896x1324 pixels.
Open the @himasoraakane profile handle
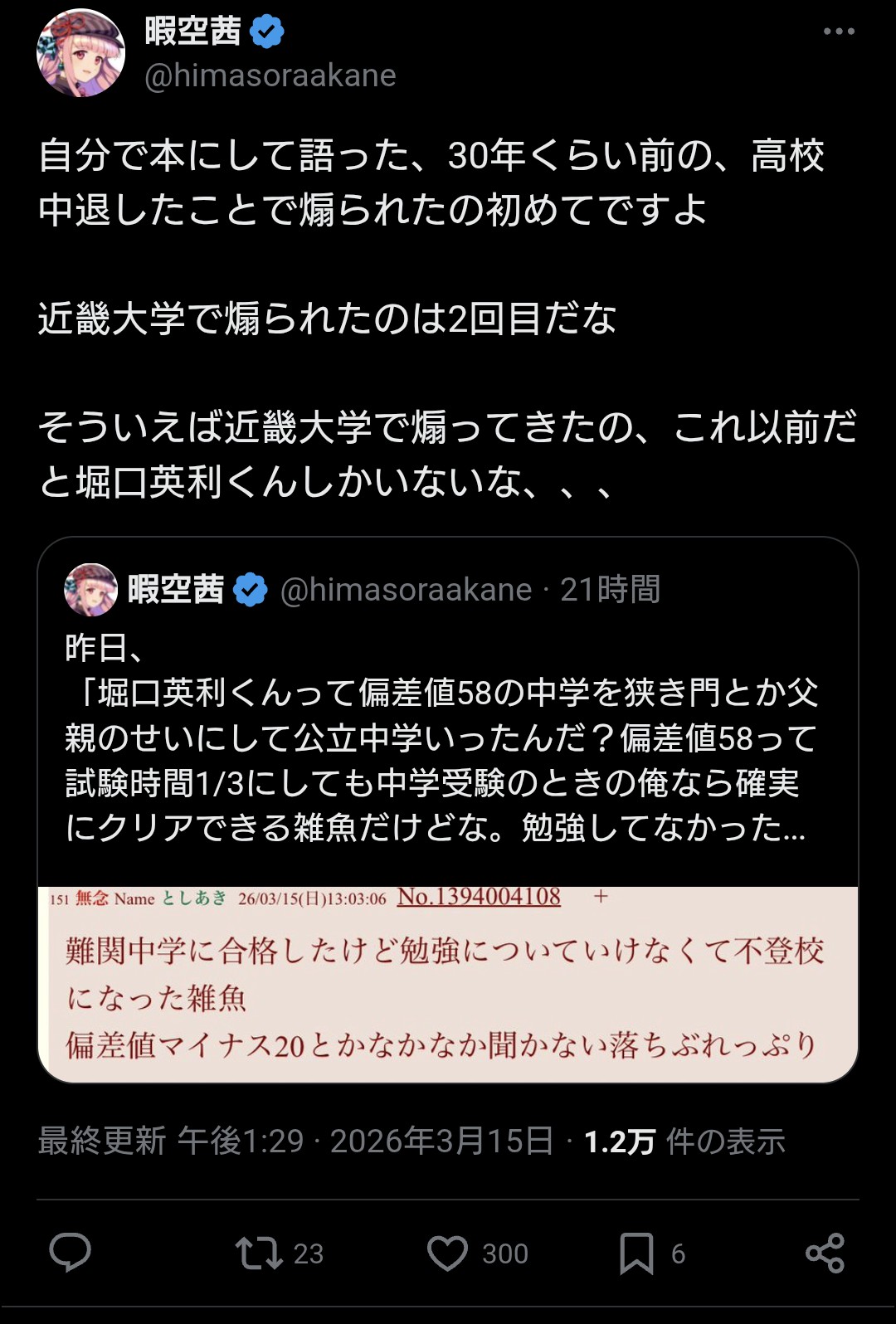tap(270, 75)
